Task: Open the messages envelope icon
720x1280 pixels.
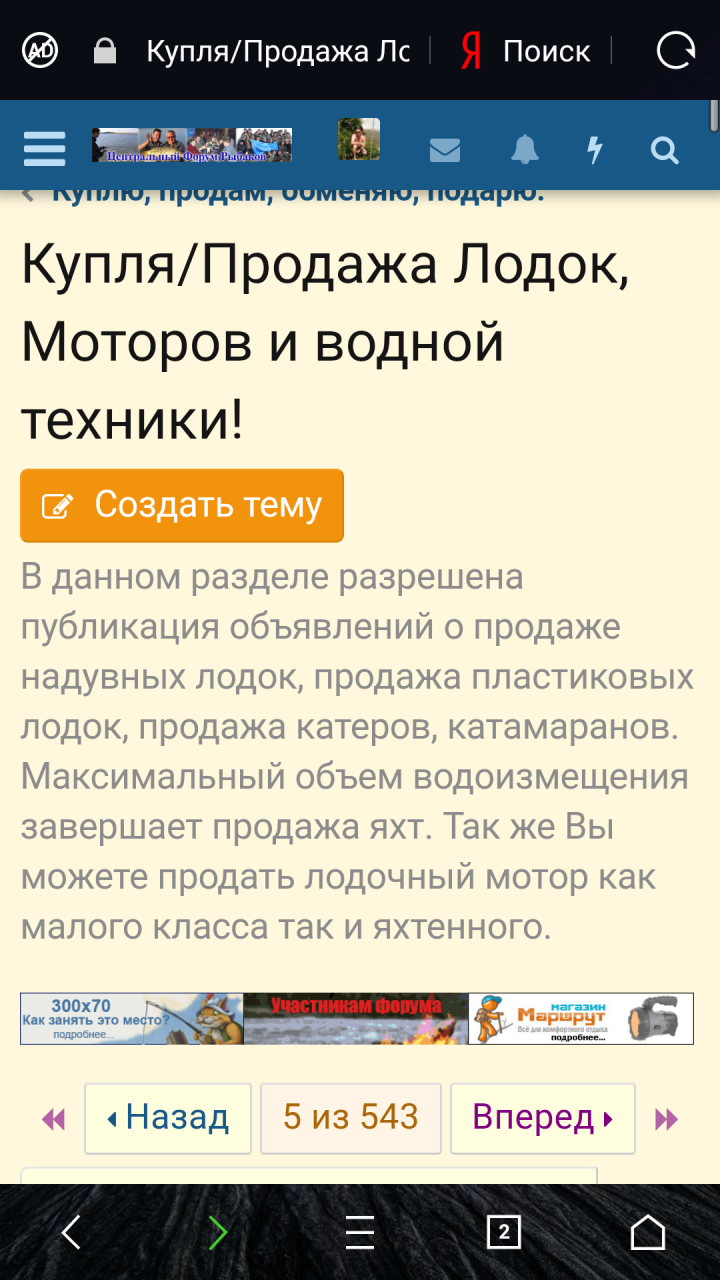Action: coord(444,150)
